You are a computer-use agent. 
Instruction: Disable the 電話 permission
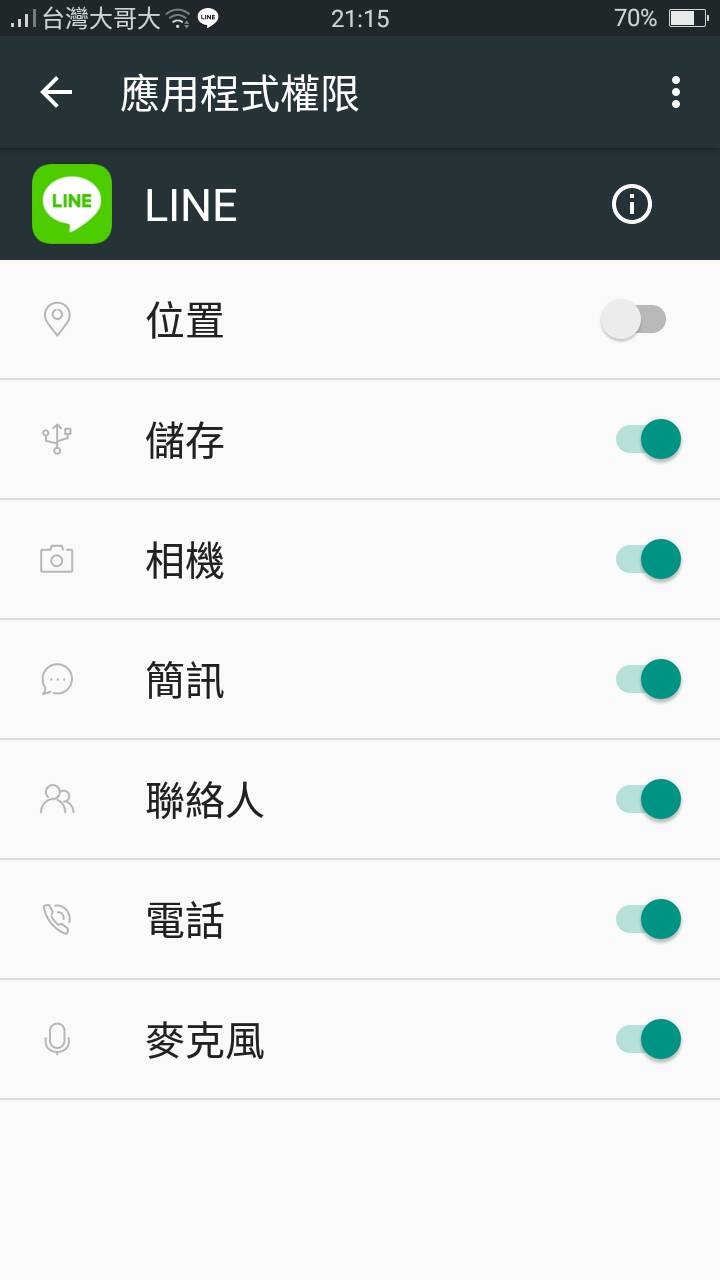tap(648, 919)
